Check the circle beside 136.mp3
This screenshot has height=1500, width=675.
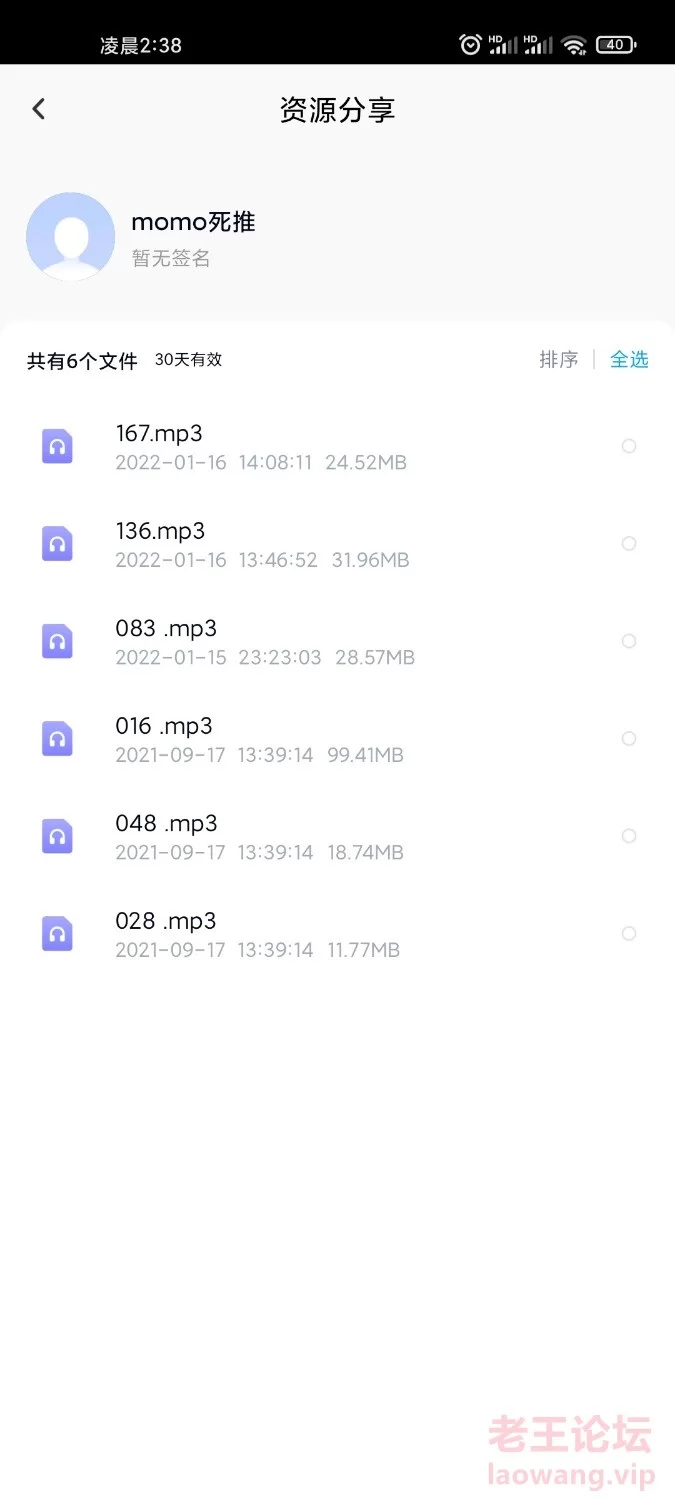(629, 544)
